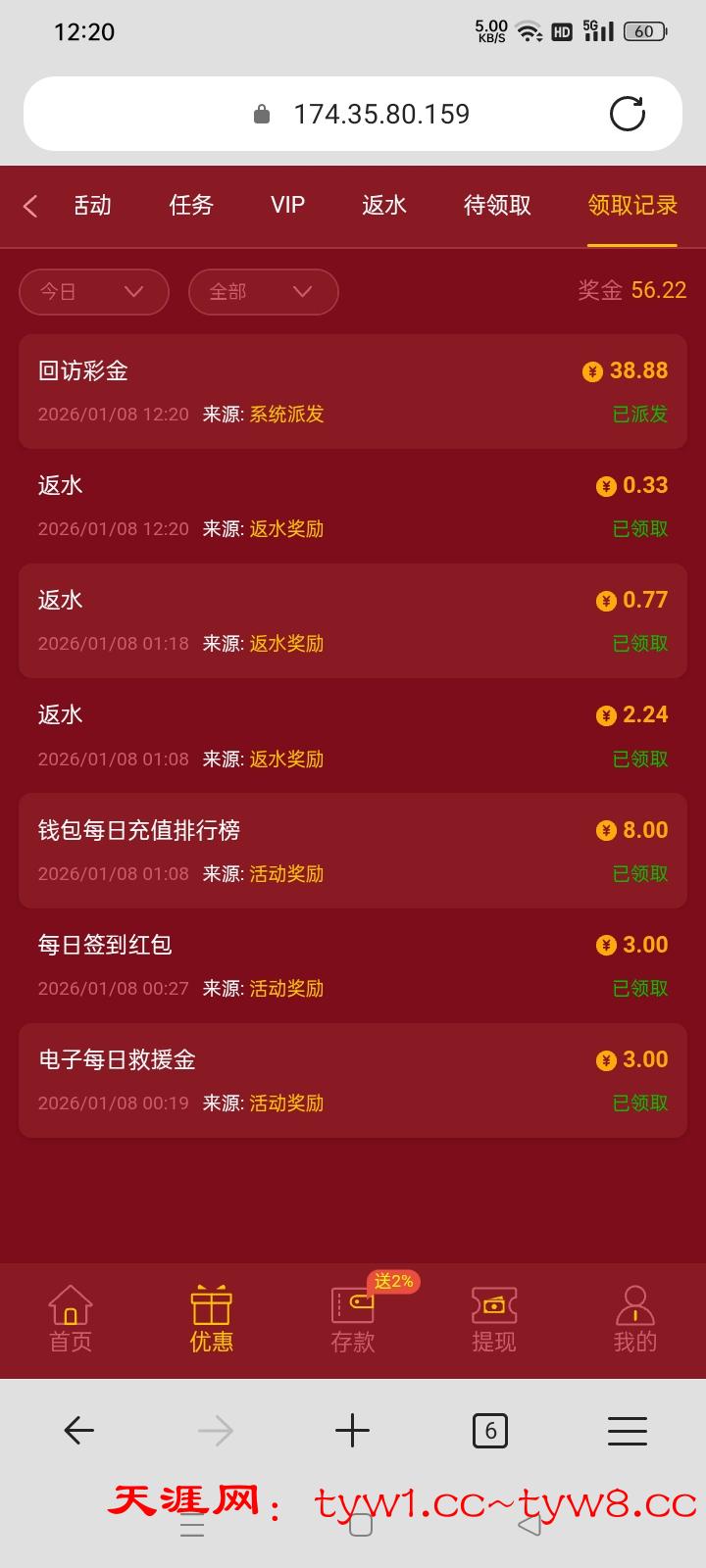Open the 待领取 tab
The image size is (706, 1568).
pyautogui.click(x=497, y=205)
